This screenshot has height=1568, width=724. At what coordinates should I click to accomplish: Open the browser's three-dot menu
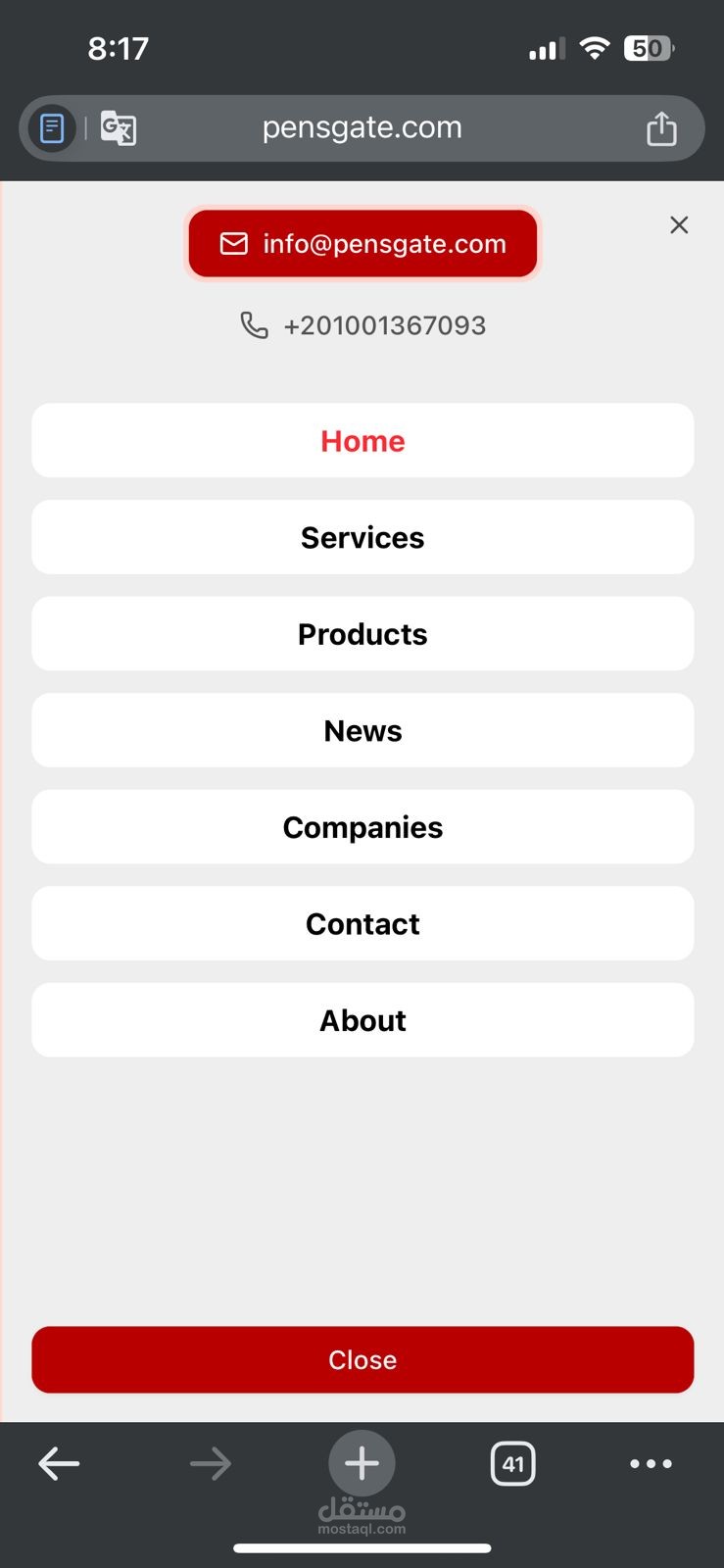tap(651, 1464)
